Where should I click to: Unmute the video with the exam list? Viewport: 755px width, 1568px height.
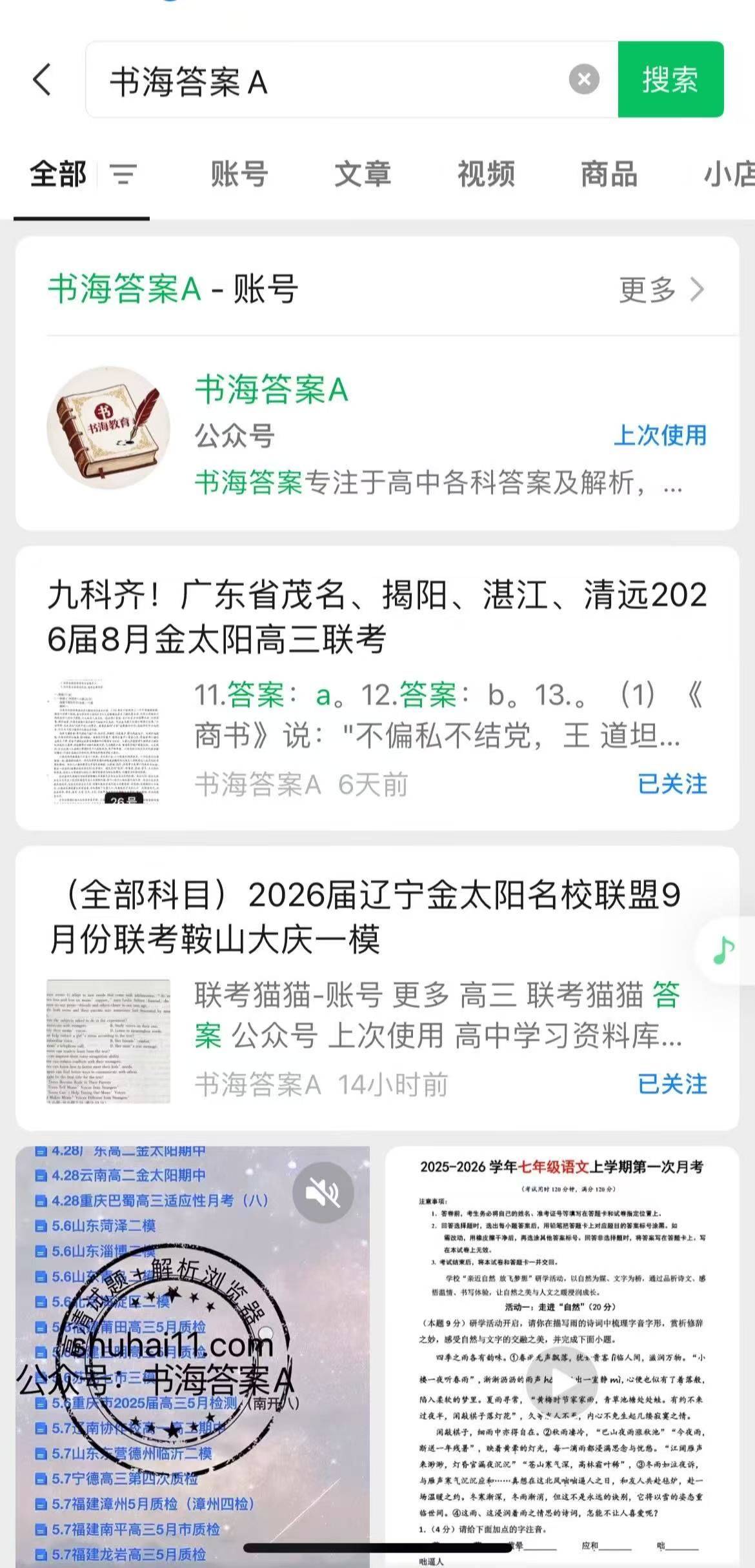click(x=323, y=1192)
